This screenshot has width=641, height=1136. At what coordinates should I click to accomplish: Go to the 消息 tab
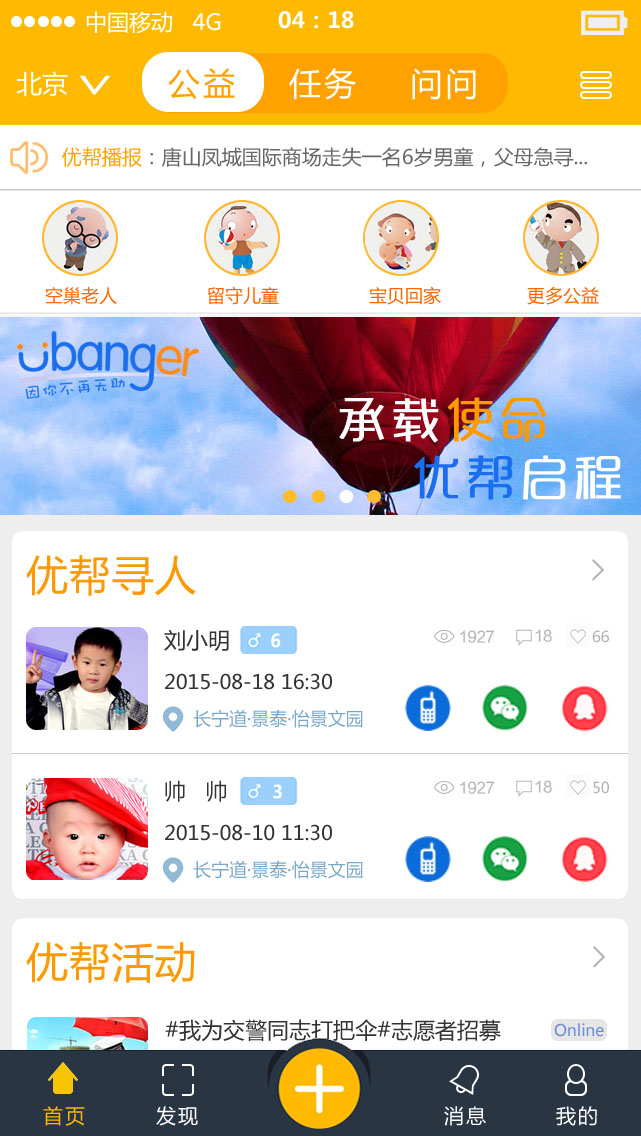pyautogui.click(x=464, y=1094)
